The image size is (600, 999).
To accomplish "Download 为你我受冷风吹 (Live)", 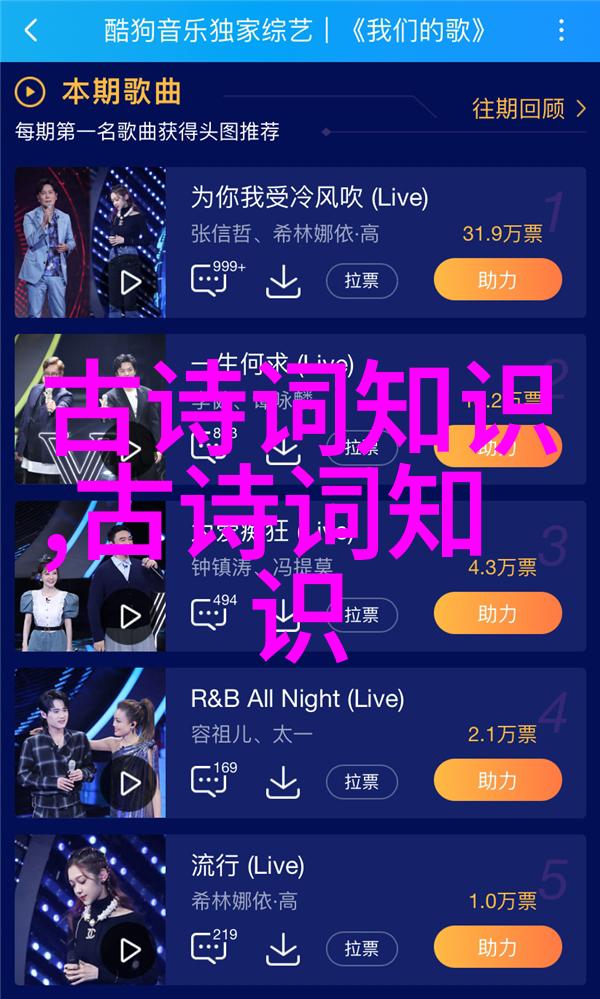I will (283, 281).
